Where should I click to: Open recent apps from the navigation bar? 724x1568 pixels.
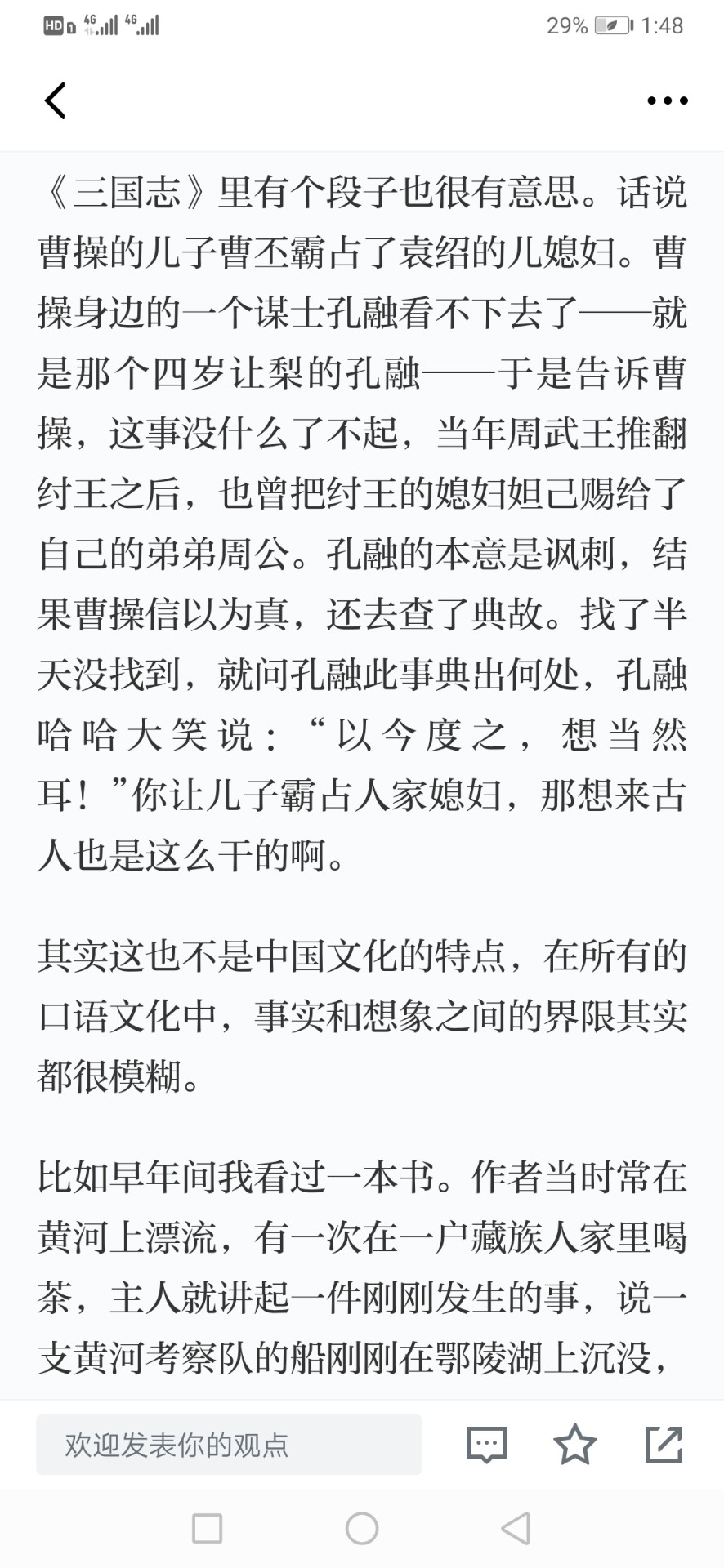[207, 1528]
